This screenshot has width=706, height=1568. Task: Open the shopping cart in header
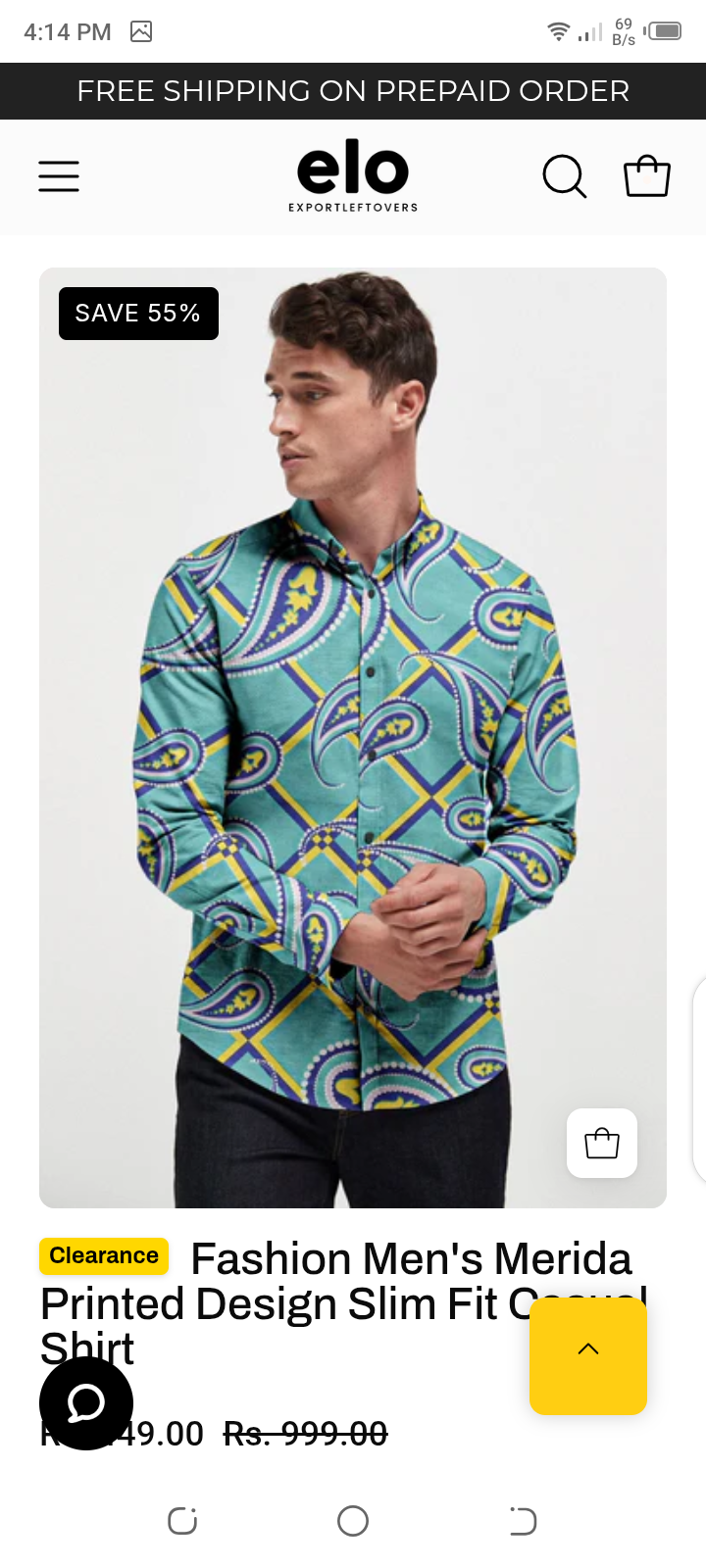[x=647, y=176]
